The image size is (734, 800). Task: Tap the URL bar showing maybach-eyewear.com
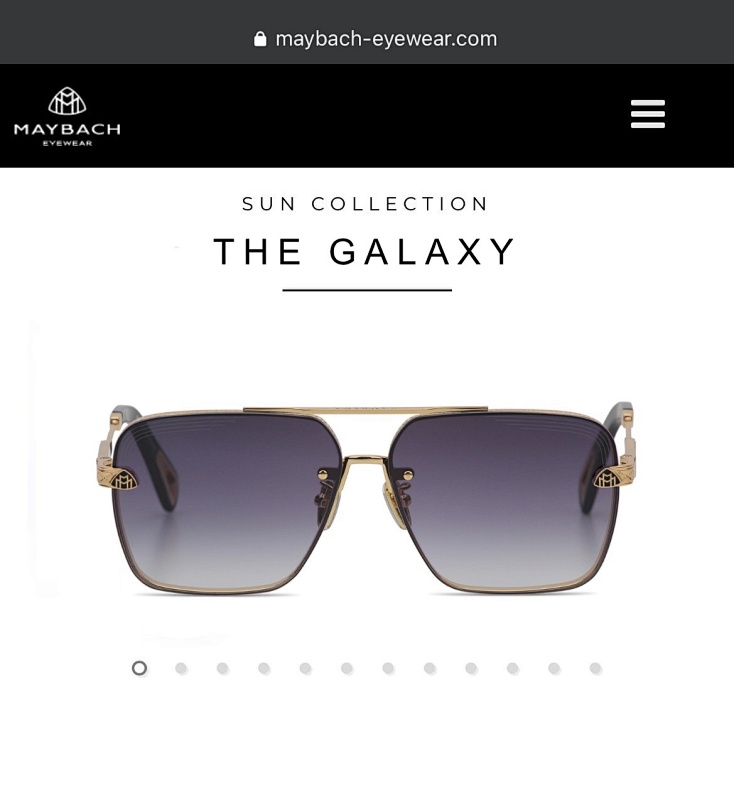(375, 39)
